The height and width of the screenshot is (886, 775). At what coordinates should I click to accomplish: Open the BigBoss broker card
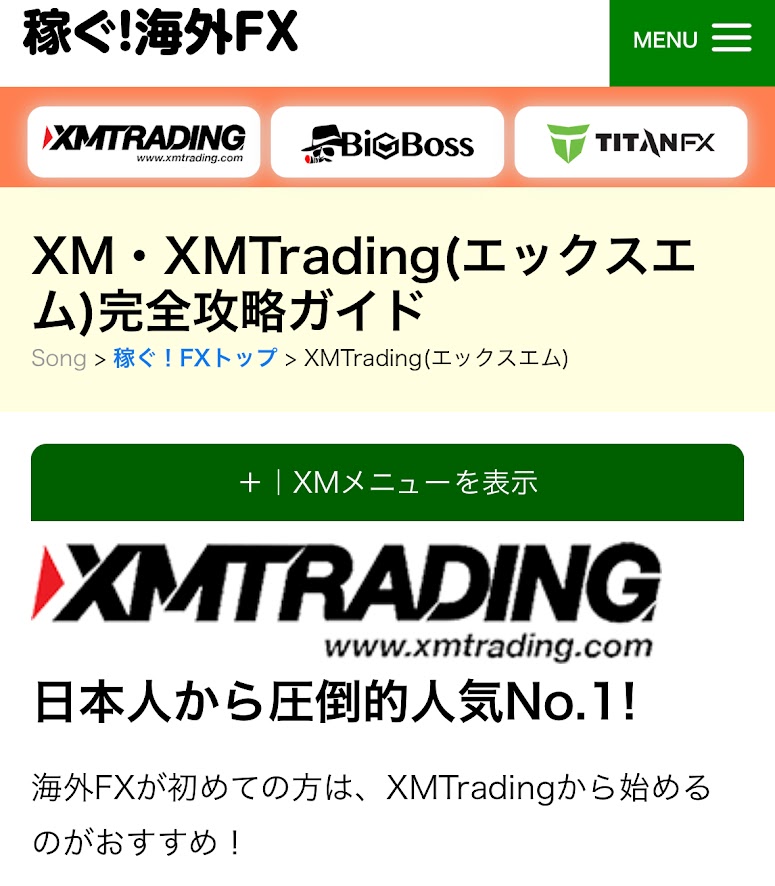[387, 142]
